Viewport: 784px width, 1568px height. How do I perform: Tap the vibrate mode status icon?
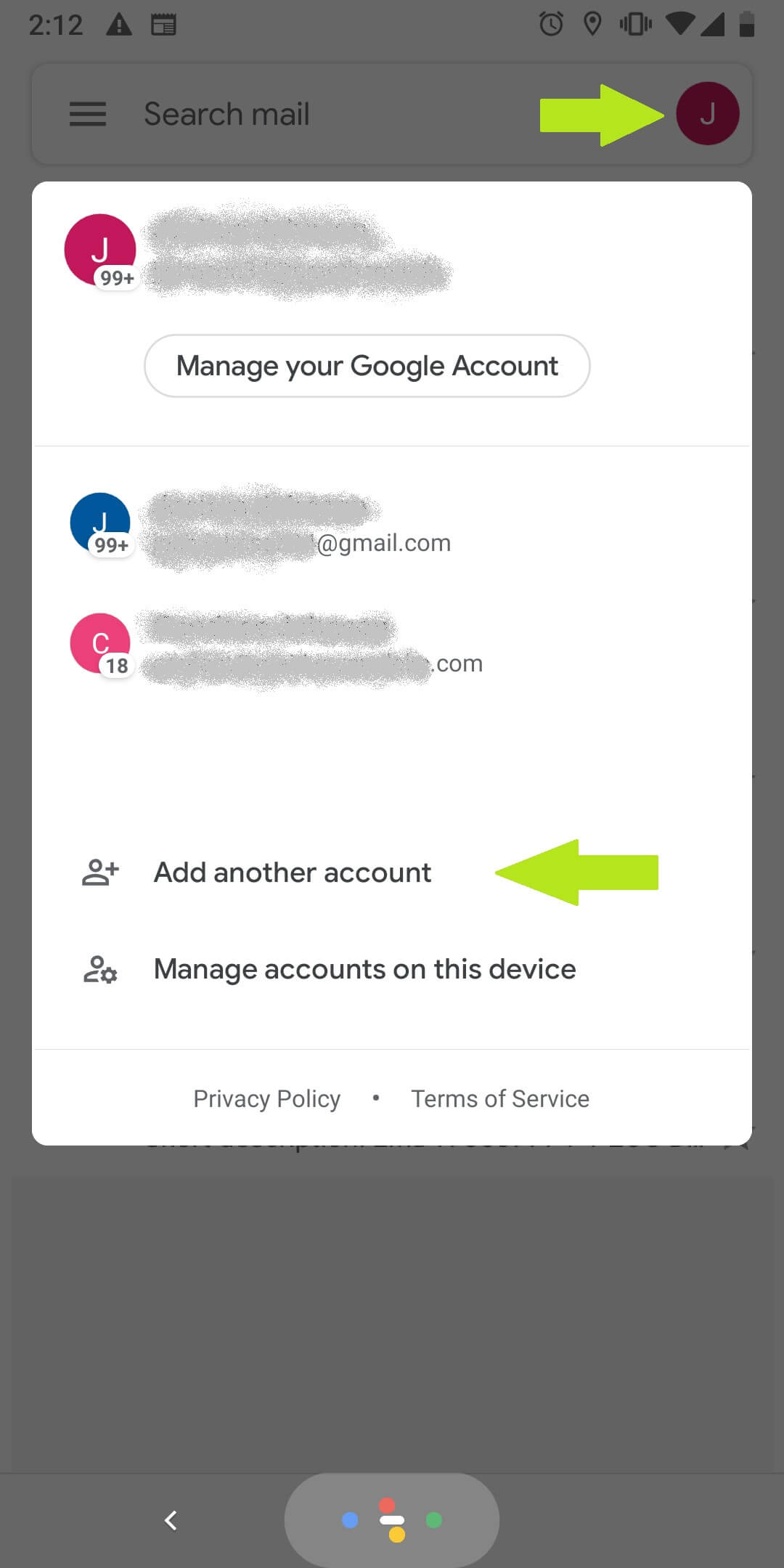635,24
